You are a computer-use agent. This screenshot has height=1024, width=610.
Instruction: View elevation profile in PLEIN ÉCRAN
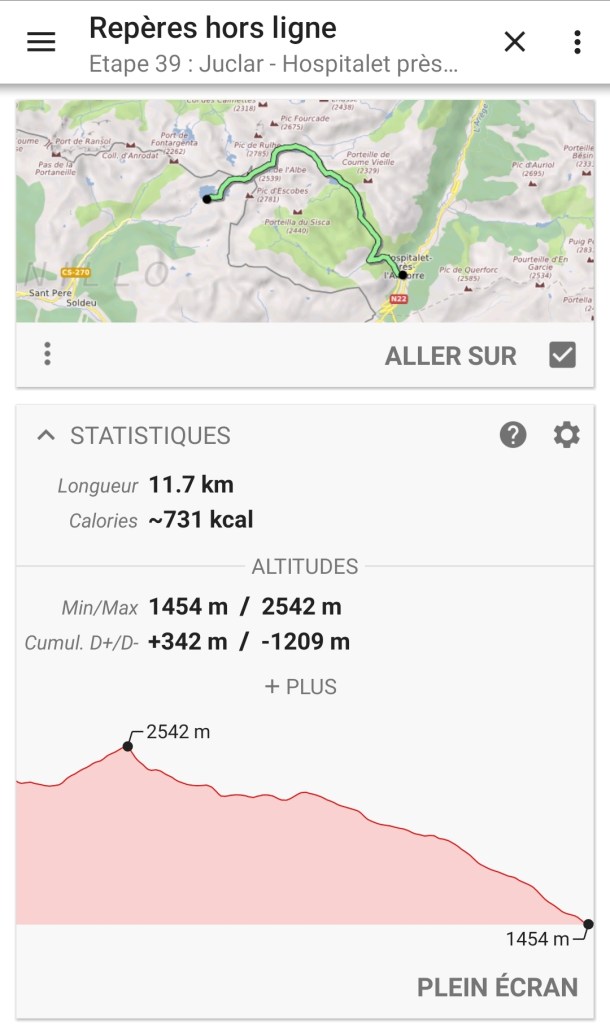[497, 987]
